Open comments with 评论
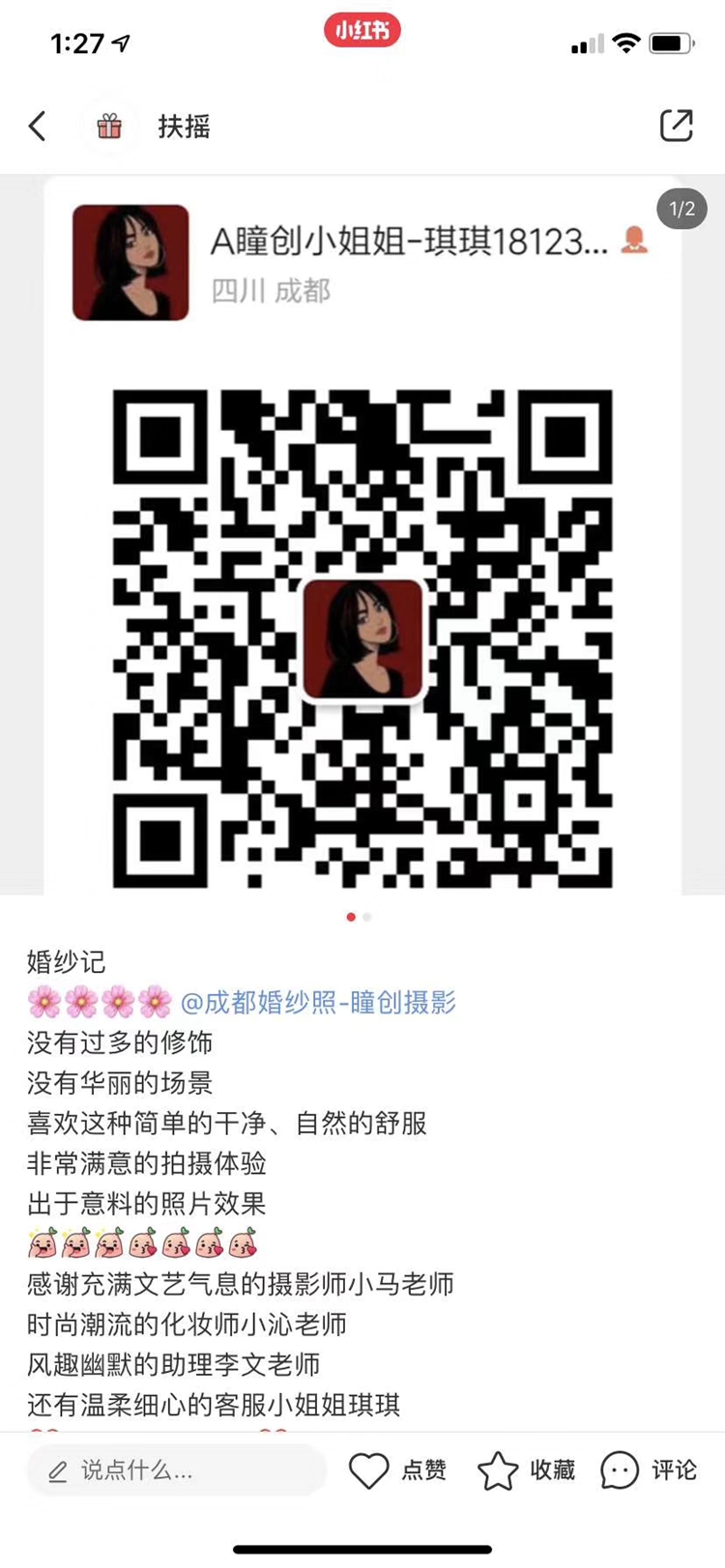725x1568 pixels. click(649, 1470)
